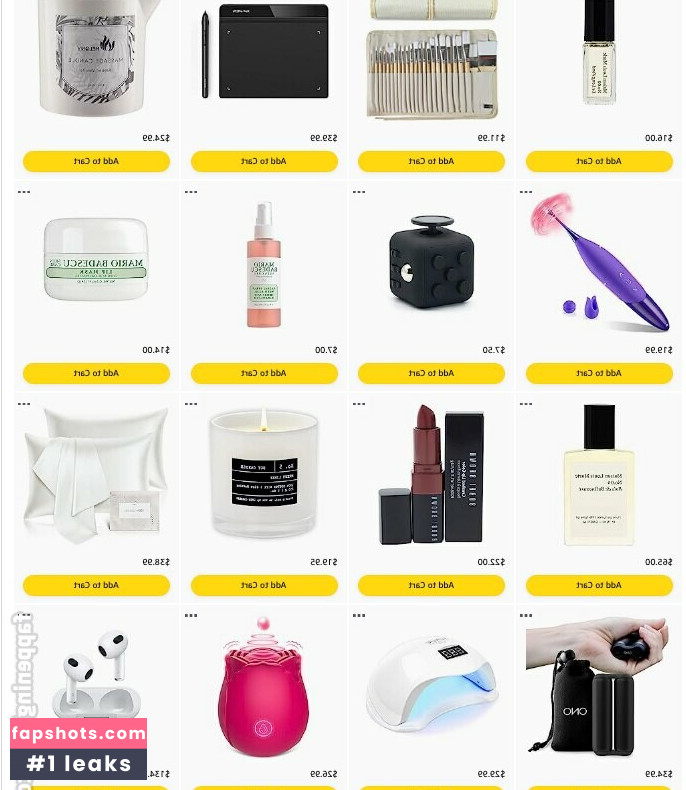Add the drawing tablet to cart
This screenshot has width=686, height=790.
pos(264,161)
